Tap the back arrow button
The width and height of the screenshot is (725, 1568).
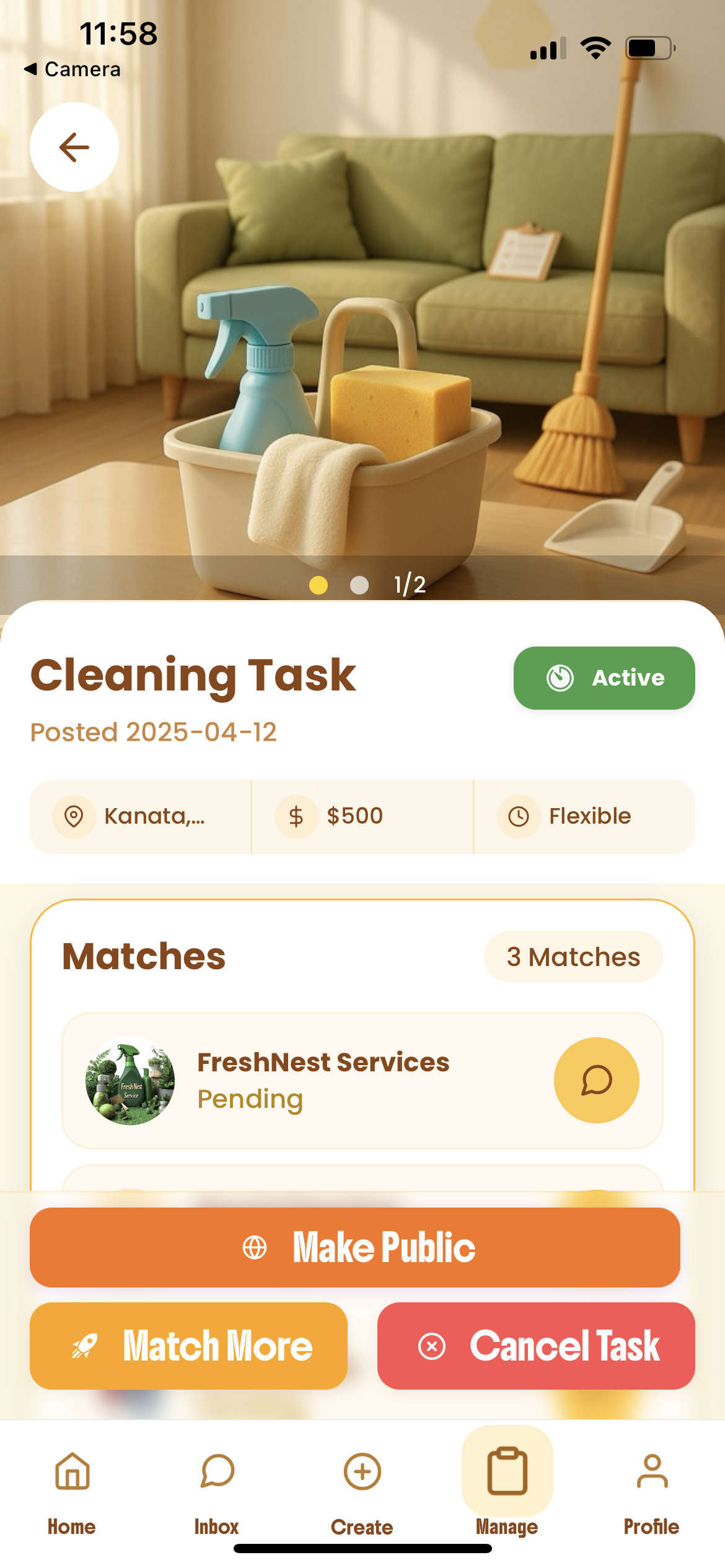point(73,146)
